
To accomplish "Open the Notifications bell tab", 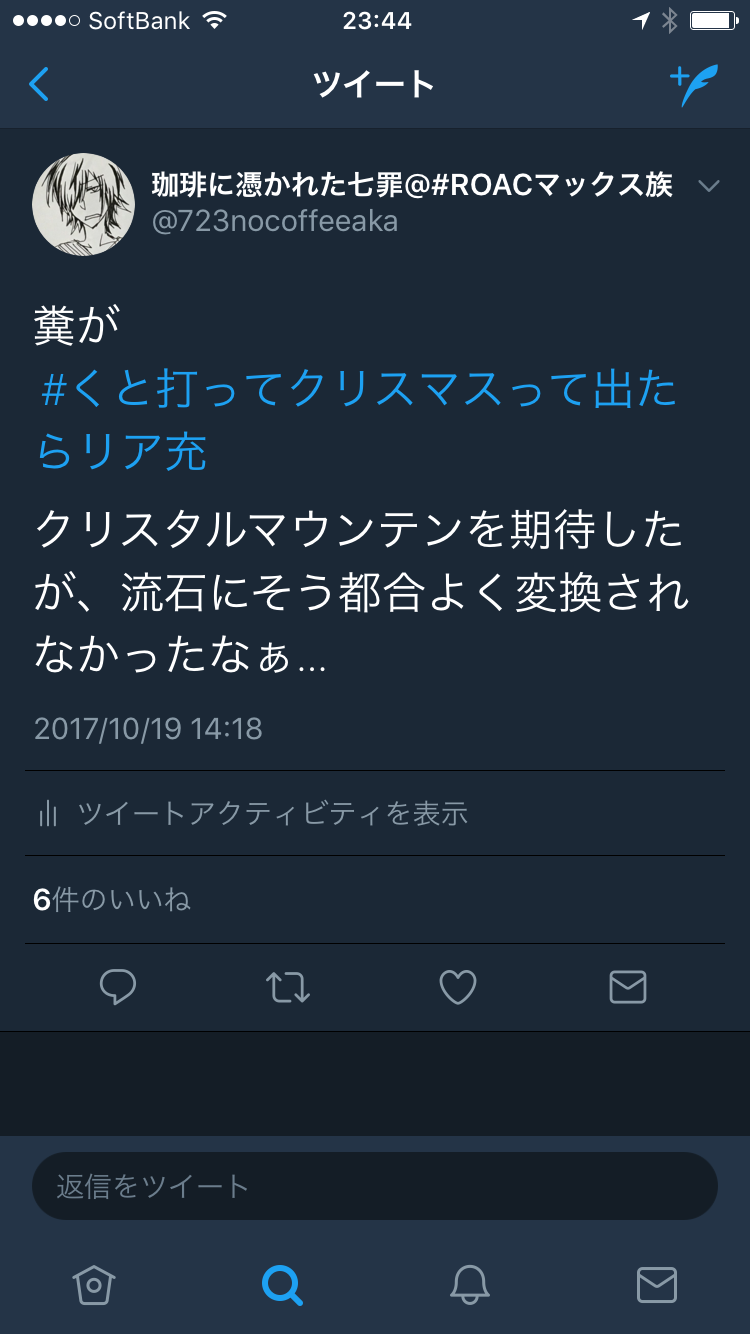I will point(469,1284).
